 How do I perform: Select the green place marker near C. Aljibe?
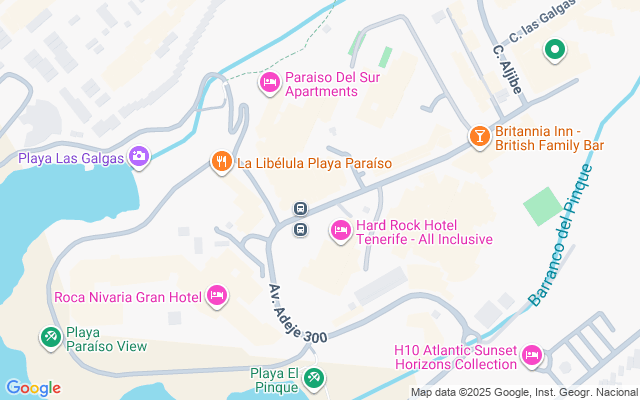click(x=554, y=48)
